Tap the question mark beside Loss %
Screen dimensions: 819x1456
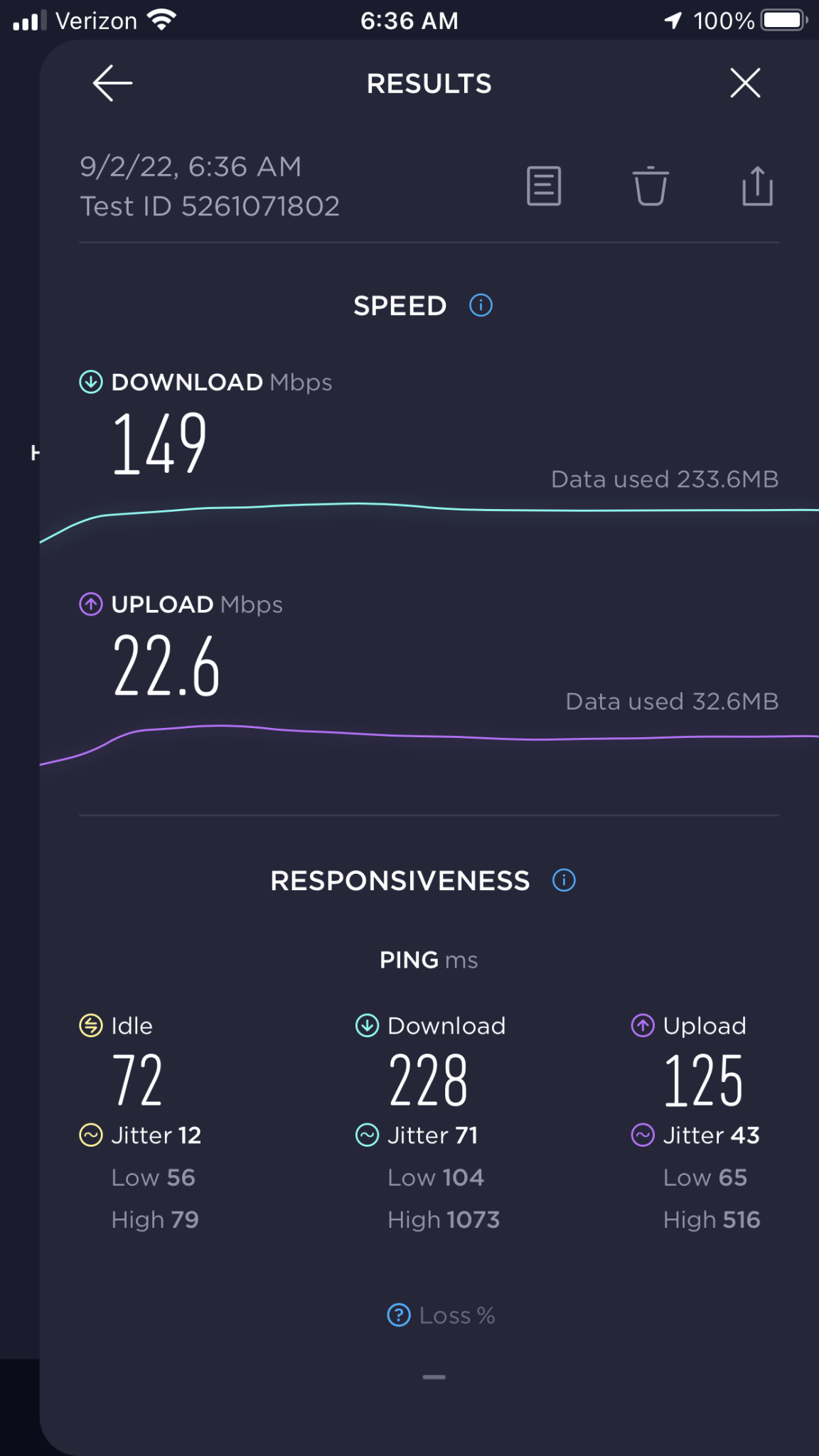399,1315
